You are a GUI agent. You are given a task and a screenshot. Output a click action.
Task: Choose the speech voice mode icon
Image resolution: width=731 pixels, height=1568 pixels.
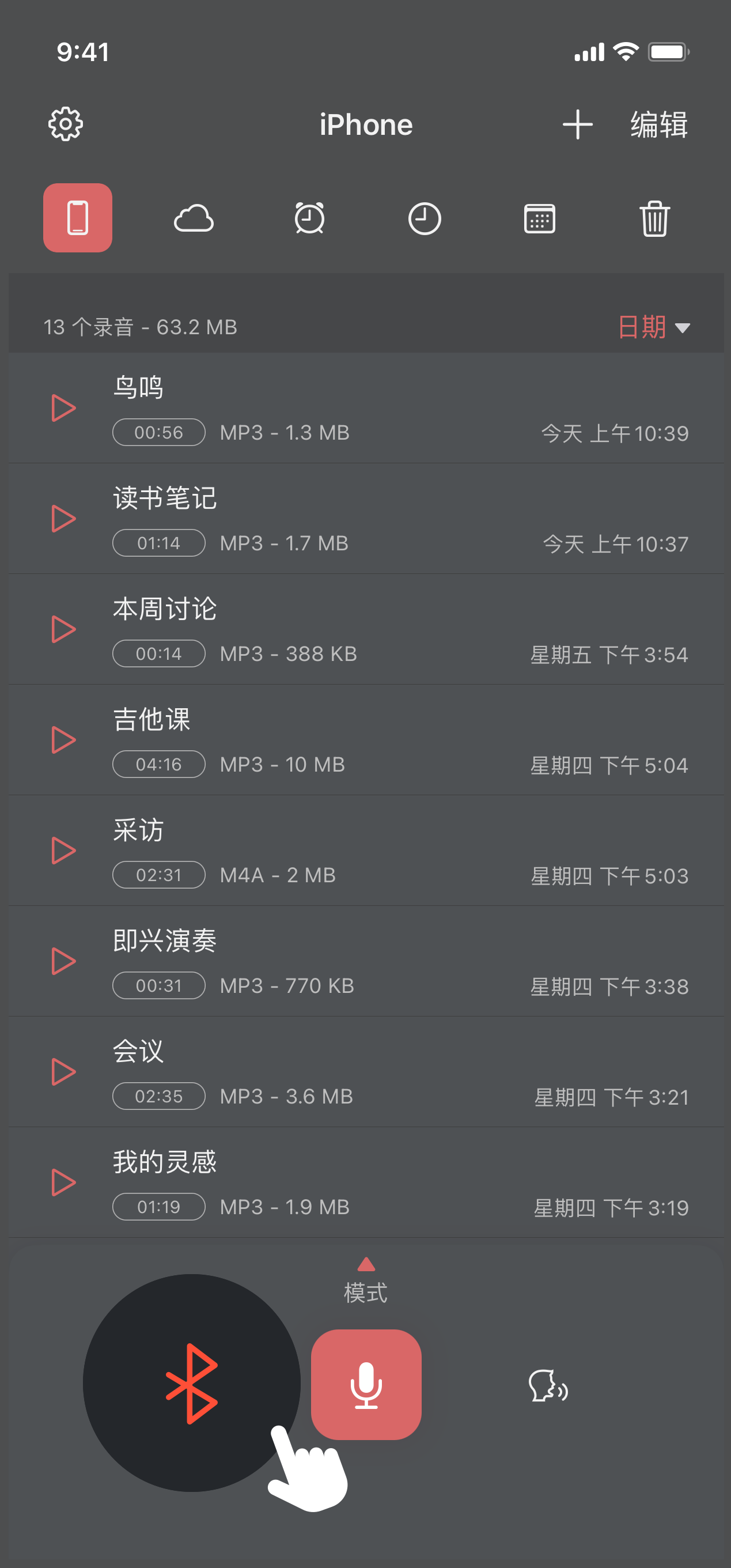[548, 1386]
